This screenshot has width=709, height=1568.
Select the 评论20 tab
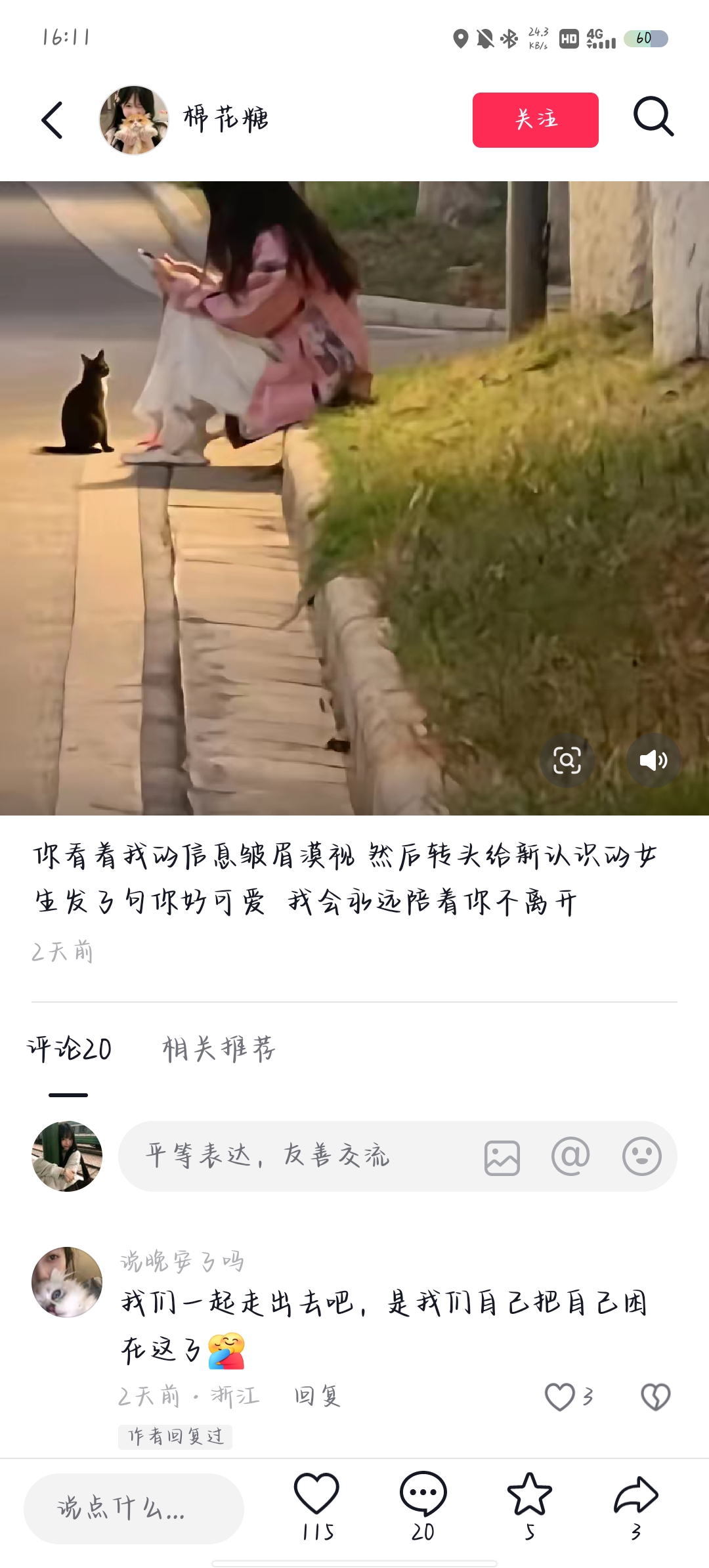point(70,1049)
